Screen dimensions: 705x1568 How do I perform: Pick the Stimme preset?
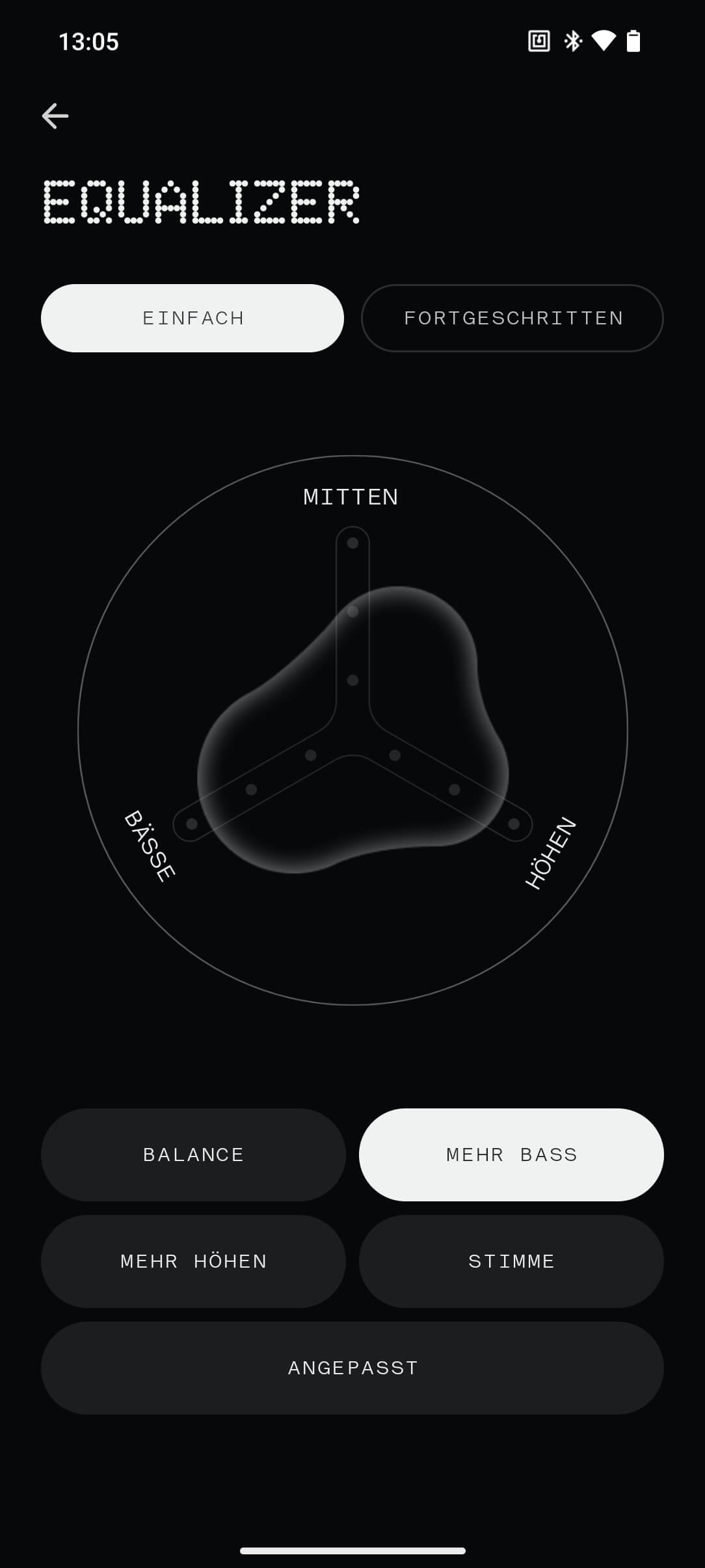pyautogui.click(x=511, y=1261)
